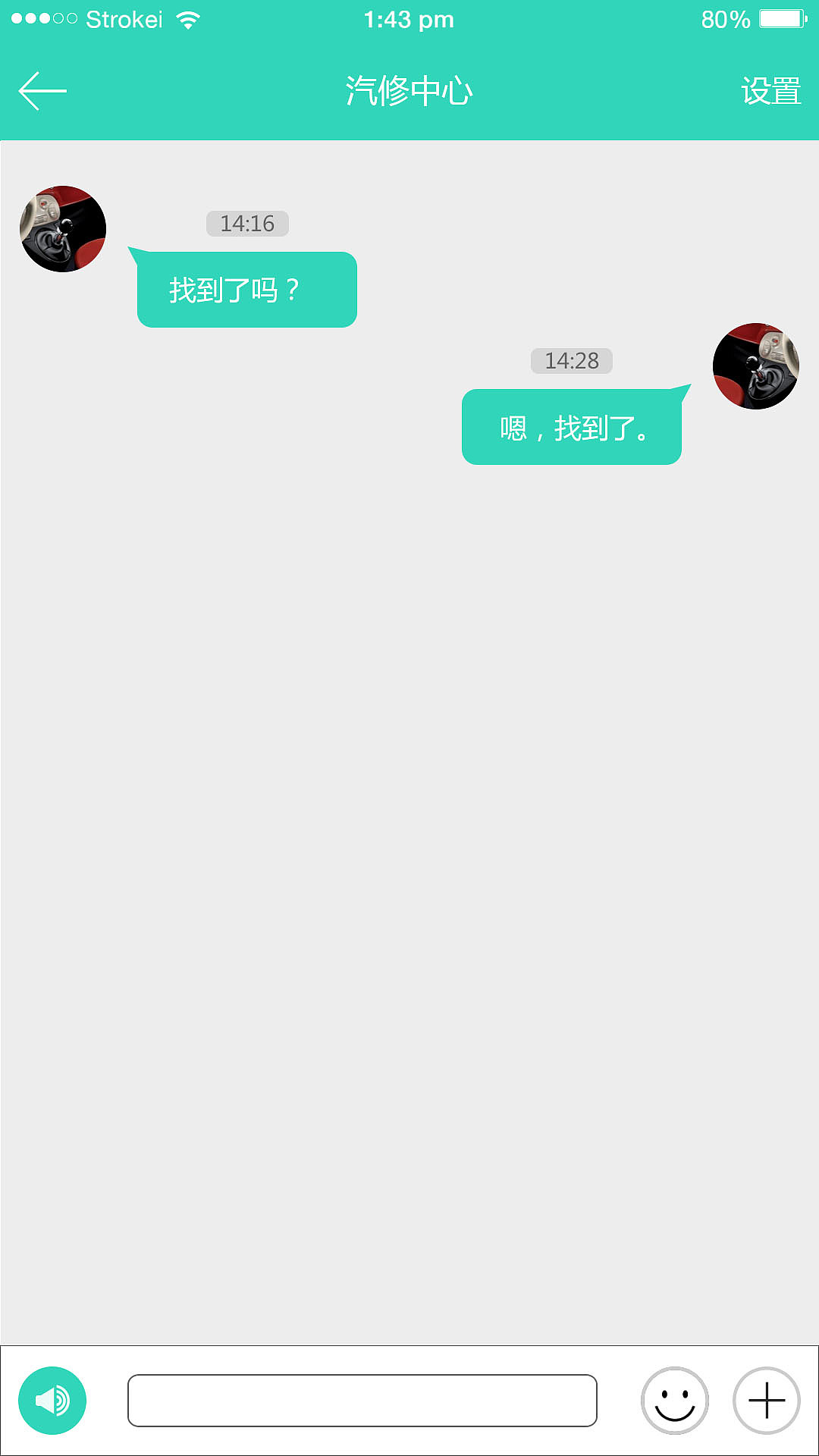Select the 14:28 timestamp label
Screen dimensions: 819x1456
pyautogui.click(x=571, y=361)
